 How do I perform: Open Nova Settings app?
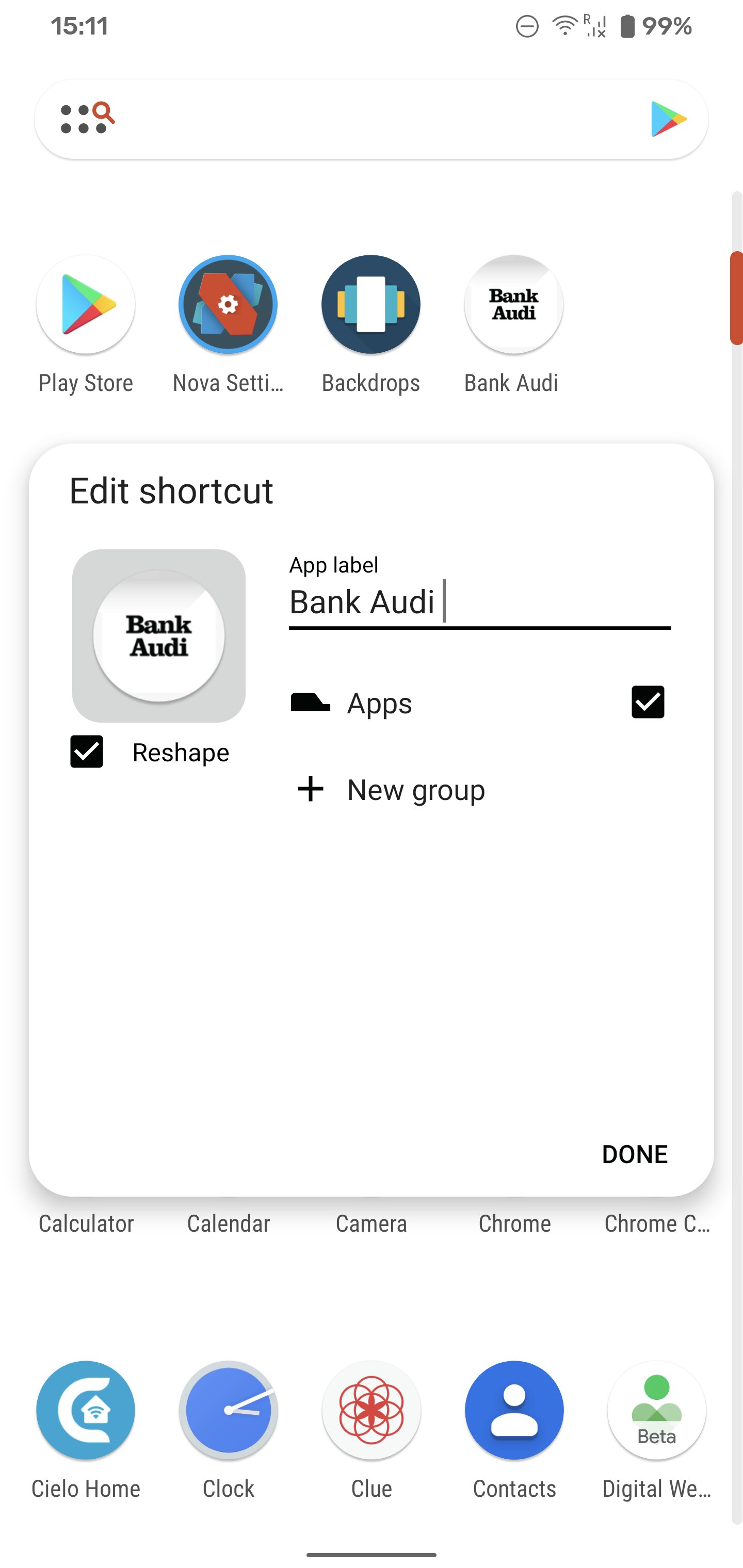[229, 304]
